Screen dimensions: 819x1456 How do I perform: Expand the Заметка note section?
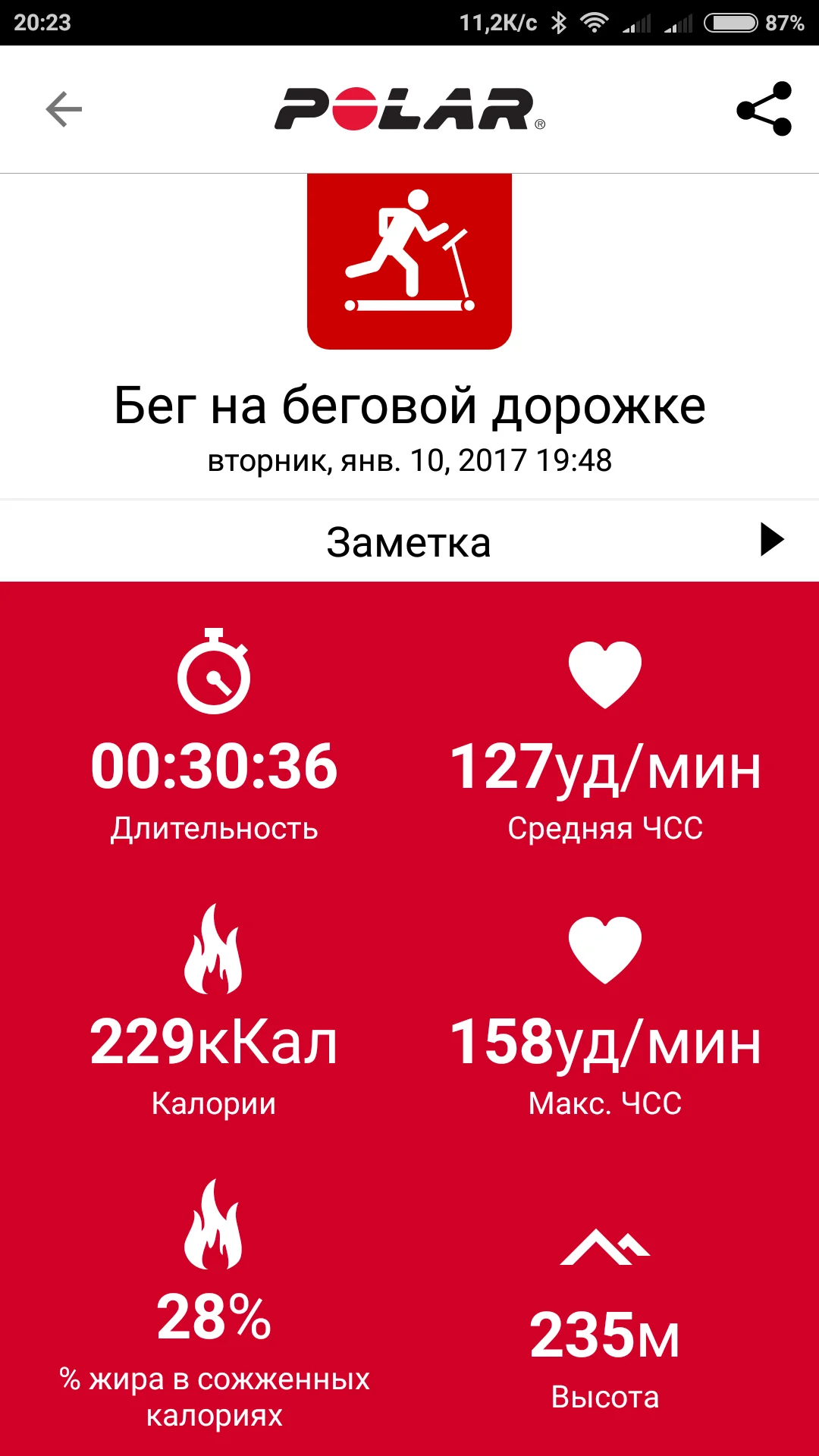pos(771,540)
